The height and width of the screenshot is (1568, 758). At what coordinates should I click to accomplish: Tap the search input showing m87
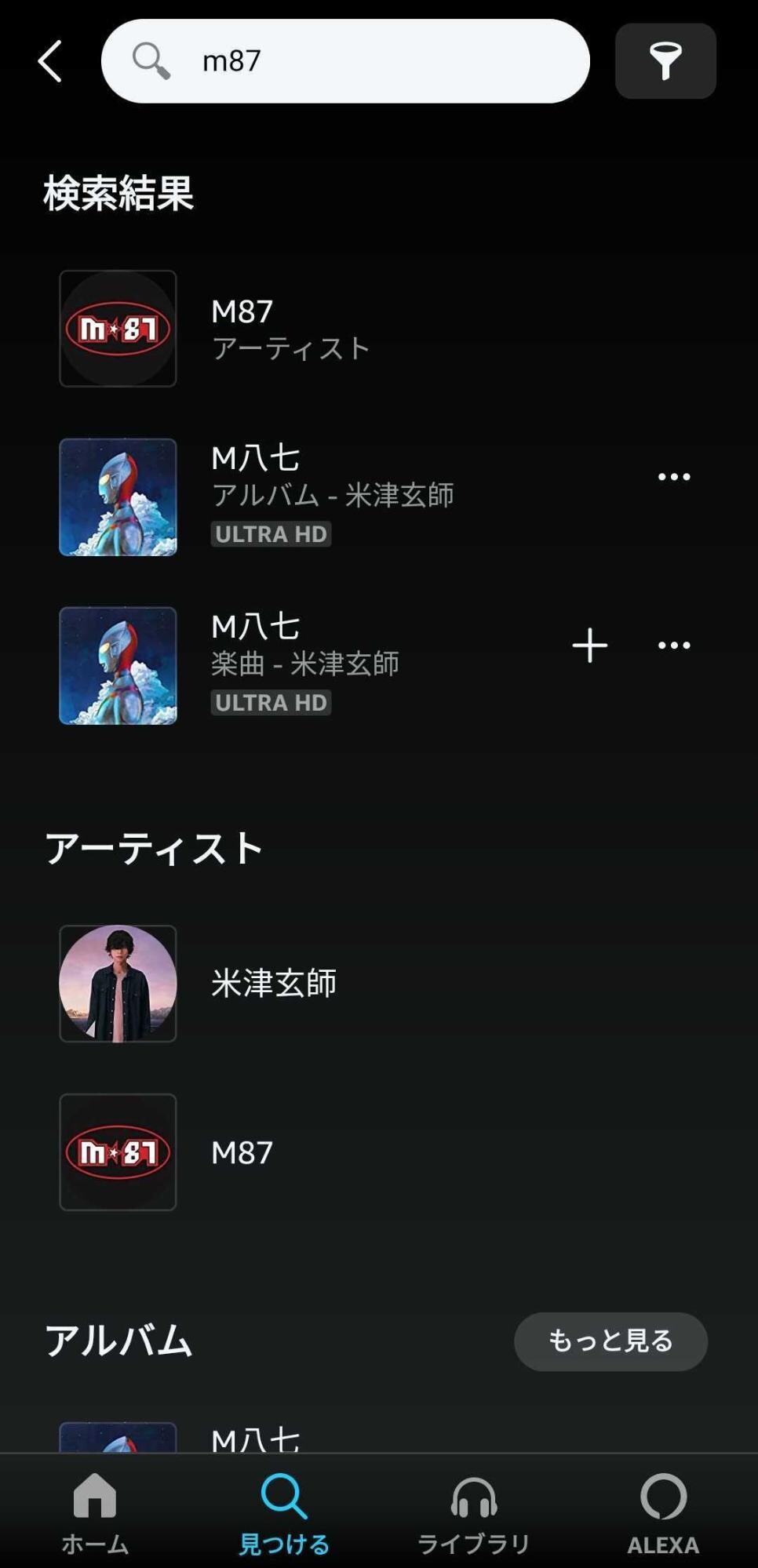pos(345,62)
